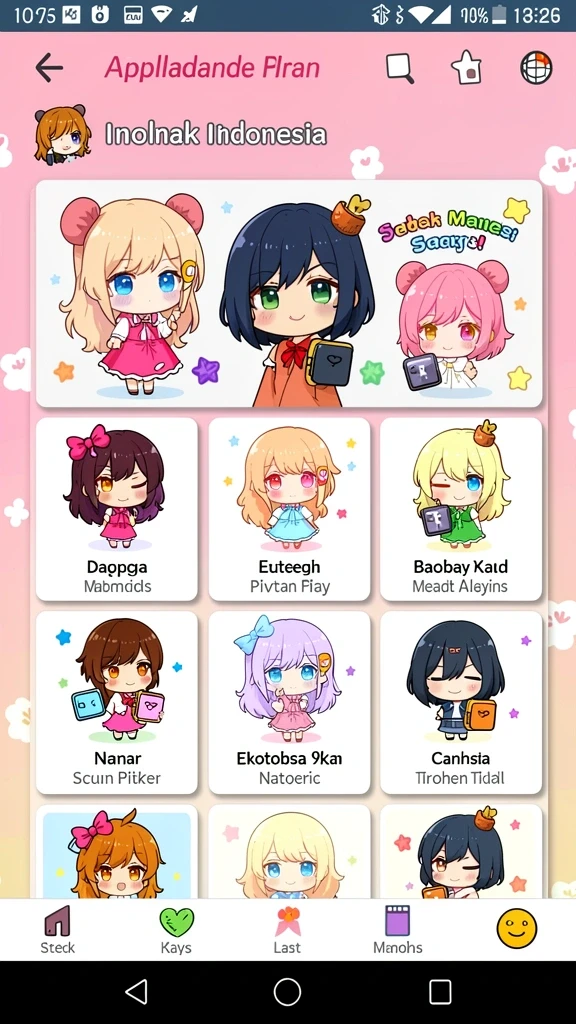Open the Baobay Kaıd card

461,509
